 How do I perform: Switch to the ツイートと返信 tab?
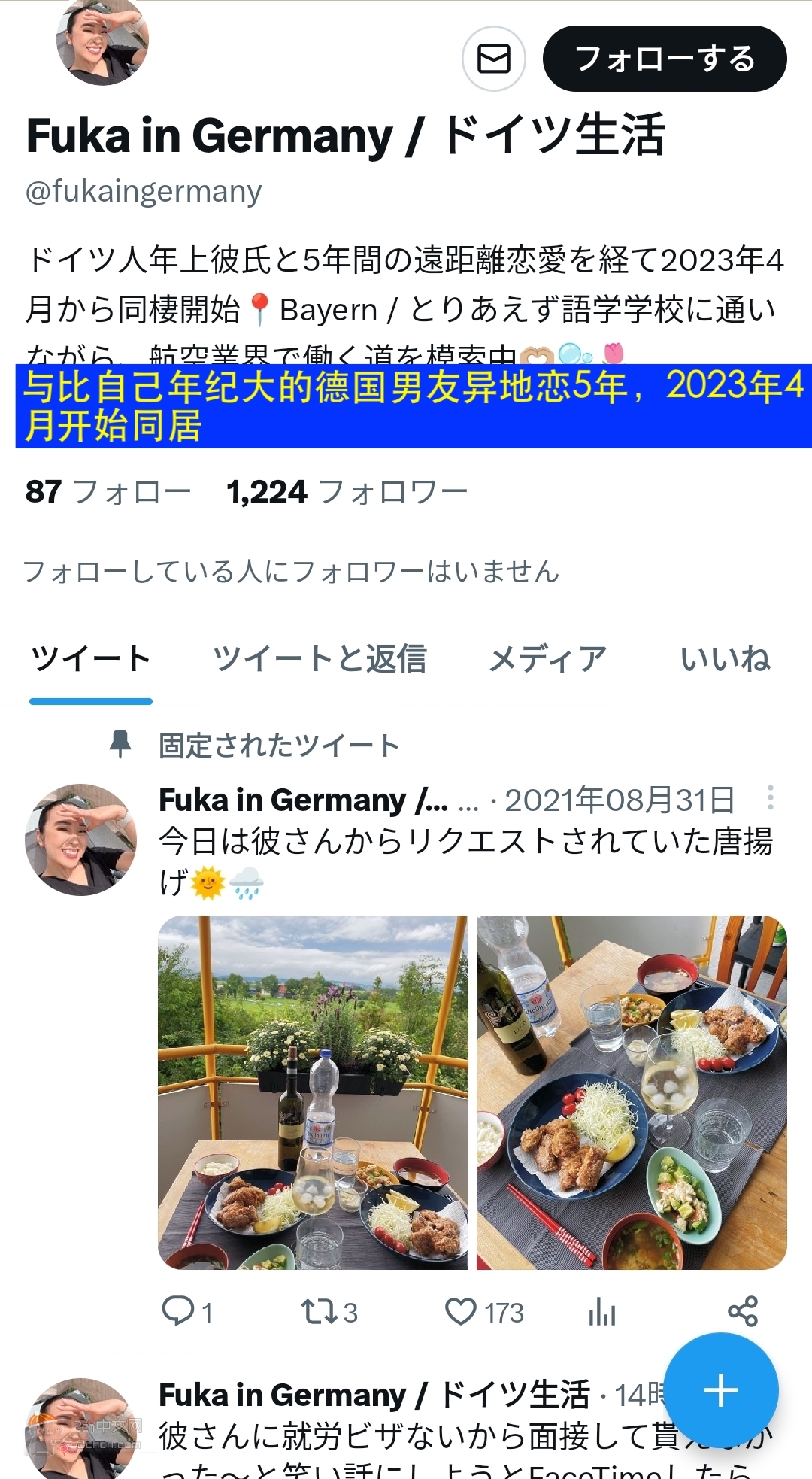click(x=320, y=659)
